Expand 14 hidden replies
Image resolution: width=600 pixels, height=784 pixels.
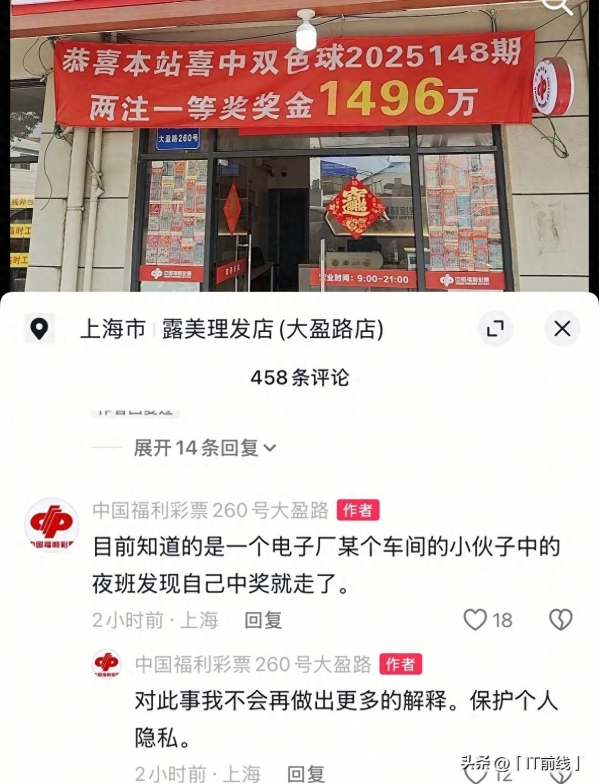(x=205, y=448)
